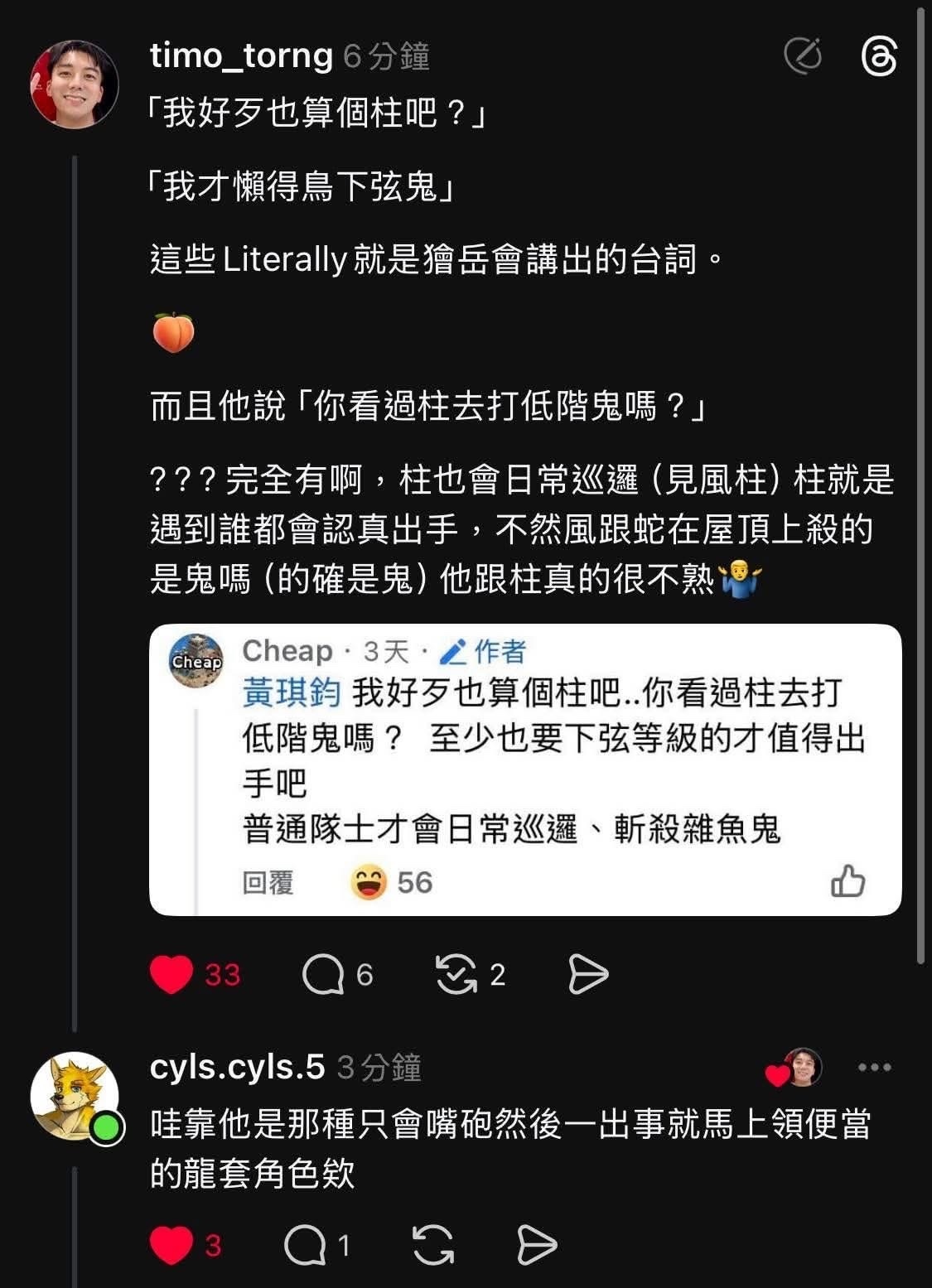Image resolution: width=932 pixels, height=1288 pixels.
Task: Repost timo_torng's post
Action: click(x=456, y=975)
